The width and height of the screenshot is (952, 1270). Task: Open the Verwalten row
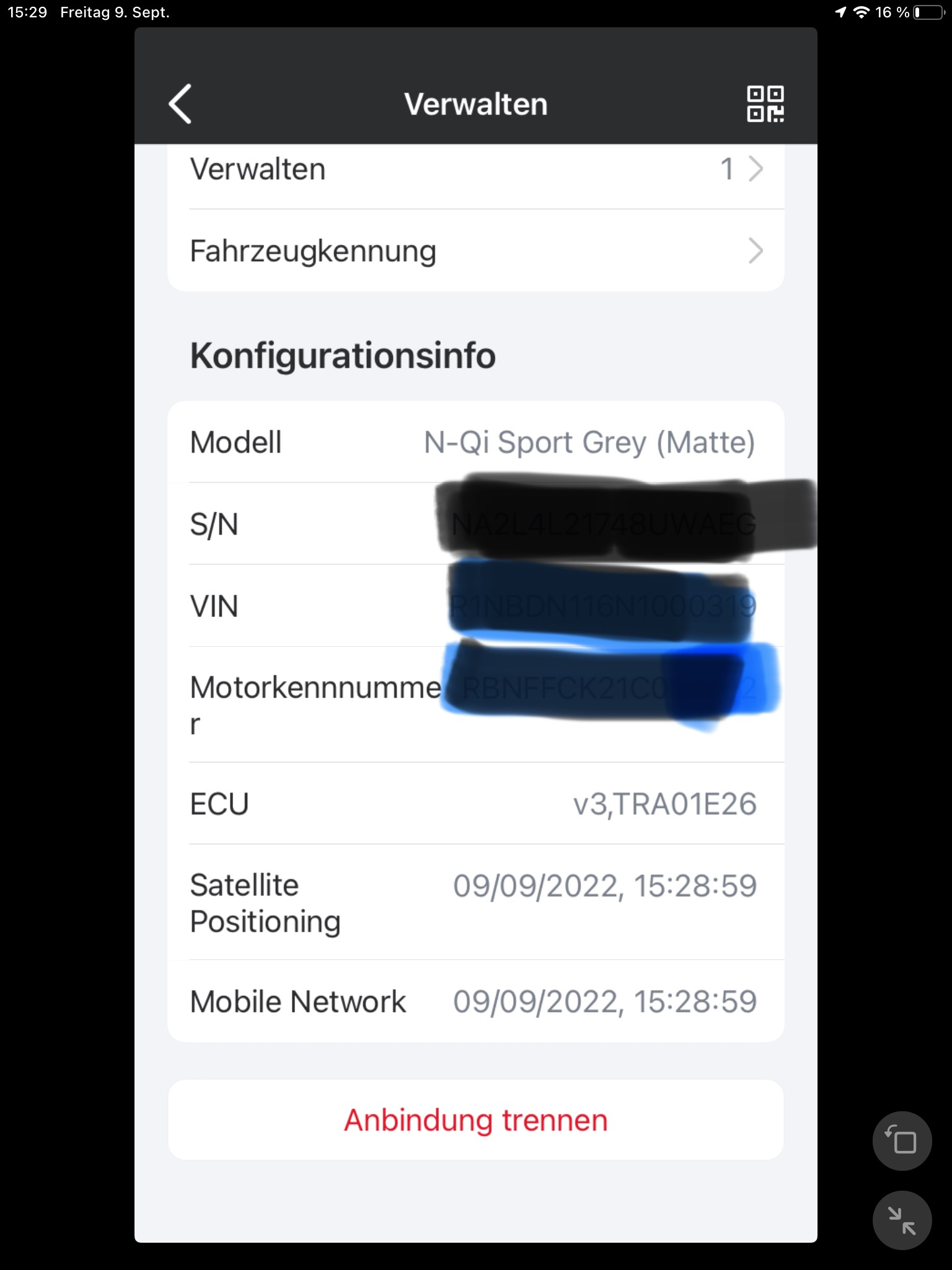[475, 169]
